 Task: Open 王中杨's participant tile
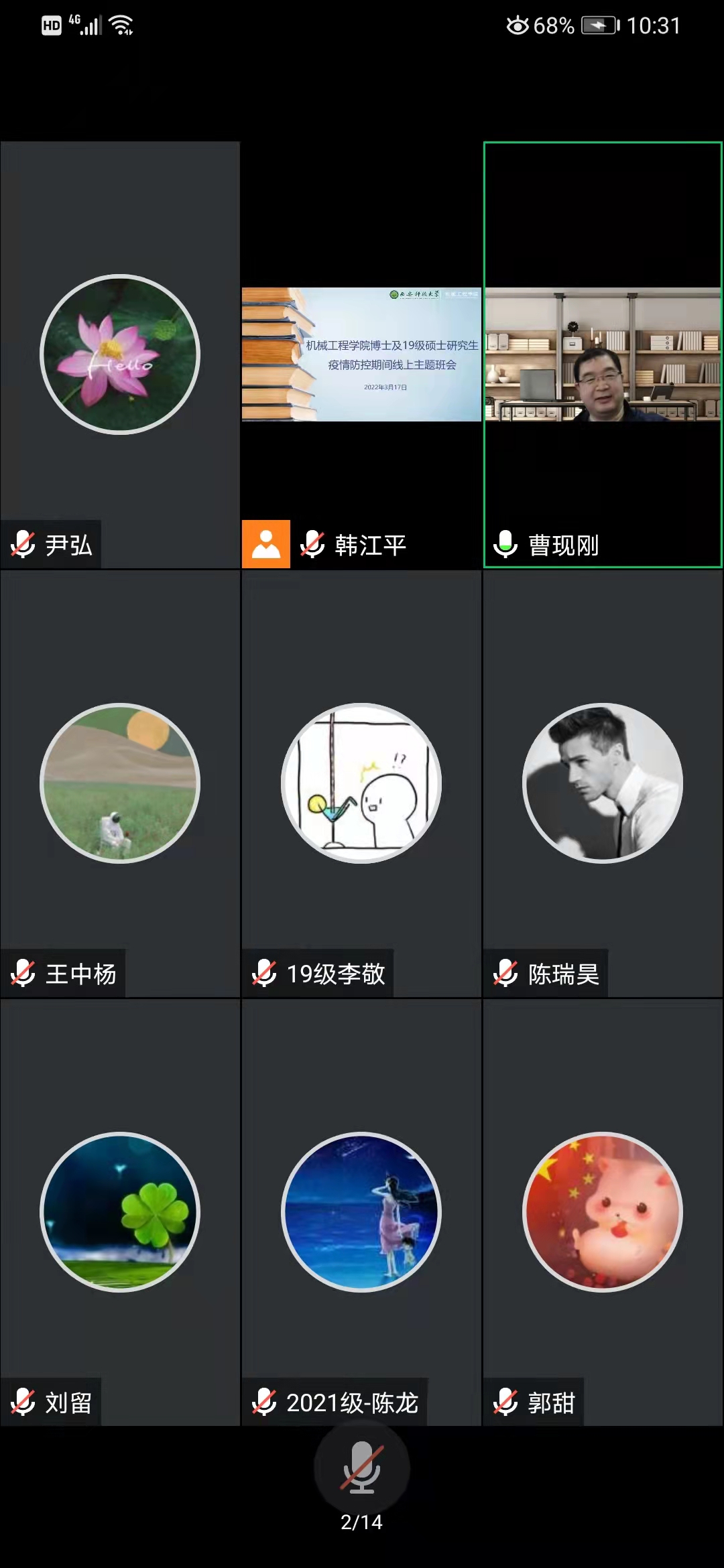click(x=120, y=783)
